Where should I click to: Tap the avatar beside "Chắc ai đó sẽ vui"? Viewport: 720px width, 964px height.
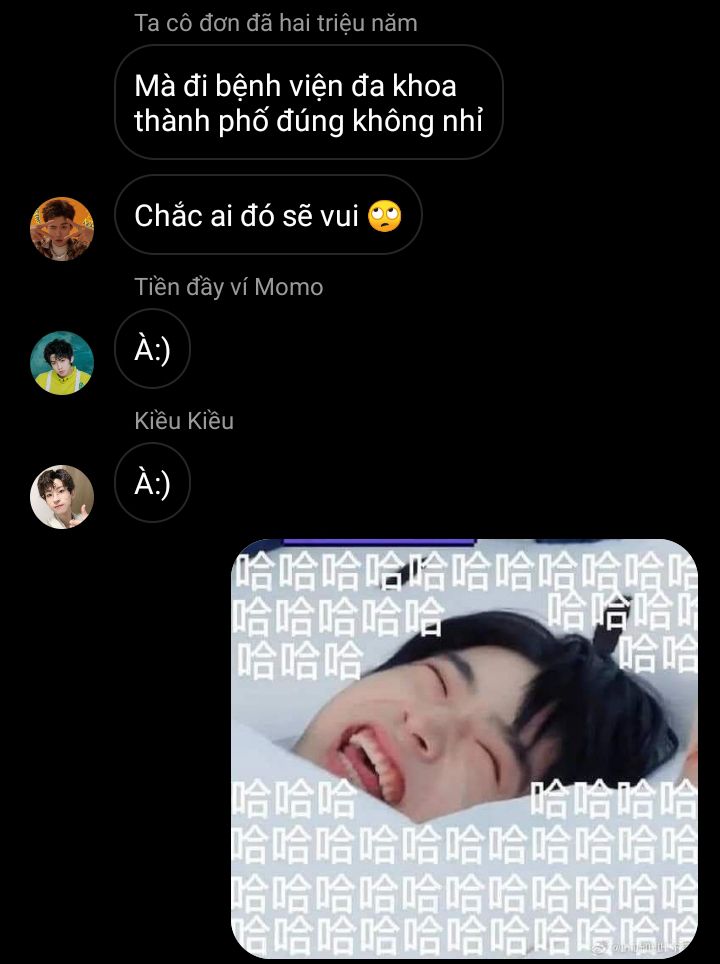pos(62,228)
